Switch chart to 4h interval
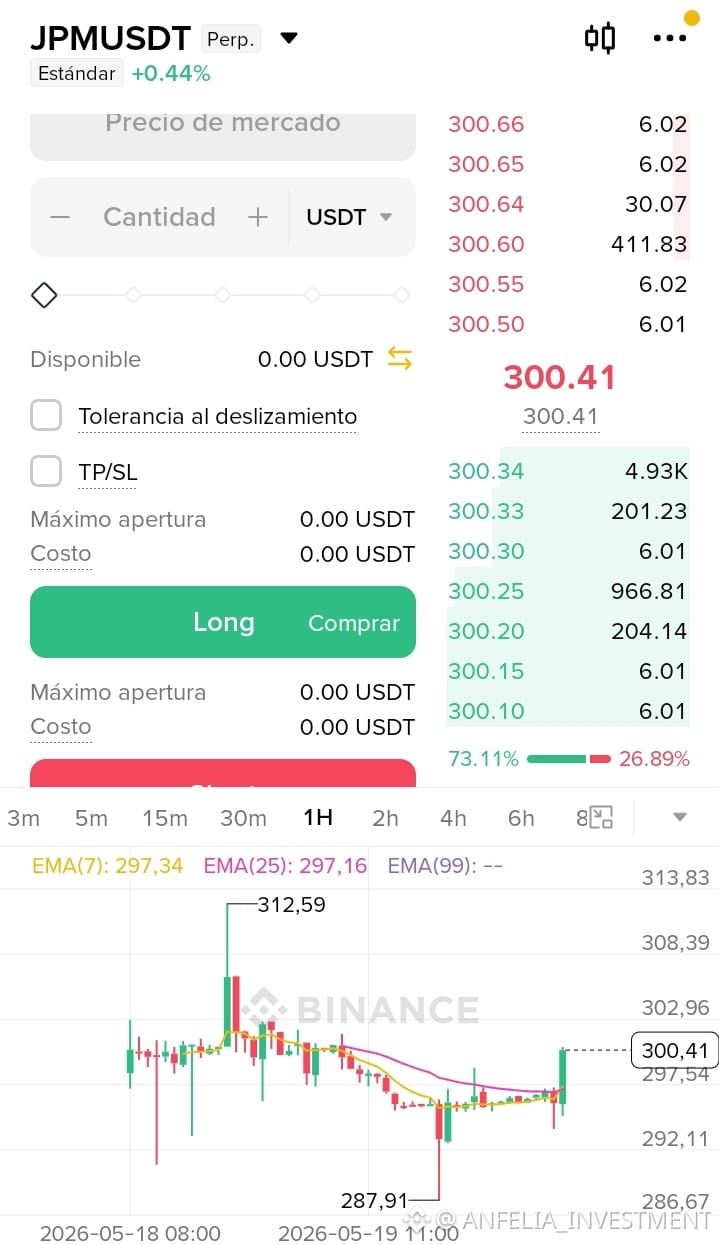 pos(453,818)
